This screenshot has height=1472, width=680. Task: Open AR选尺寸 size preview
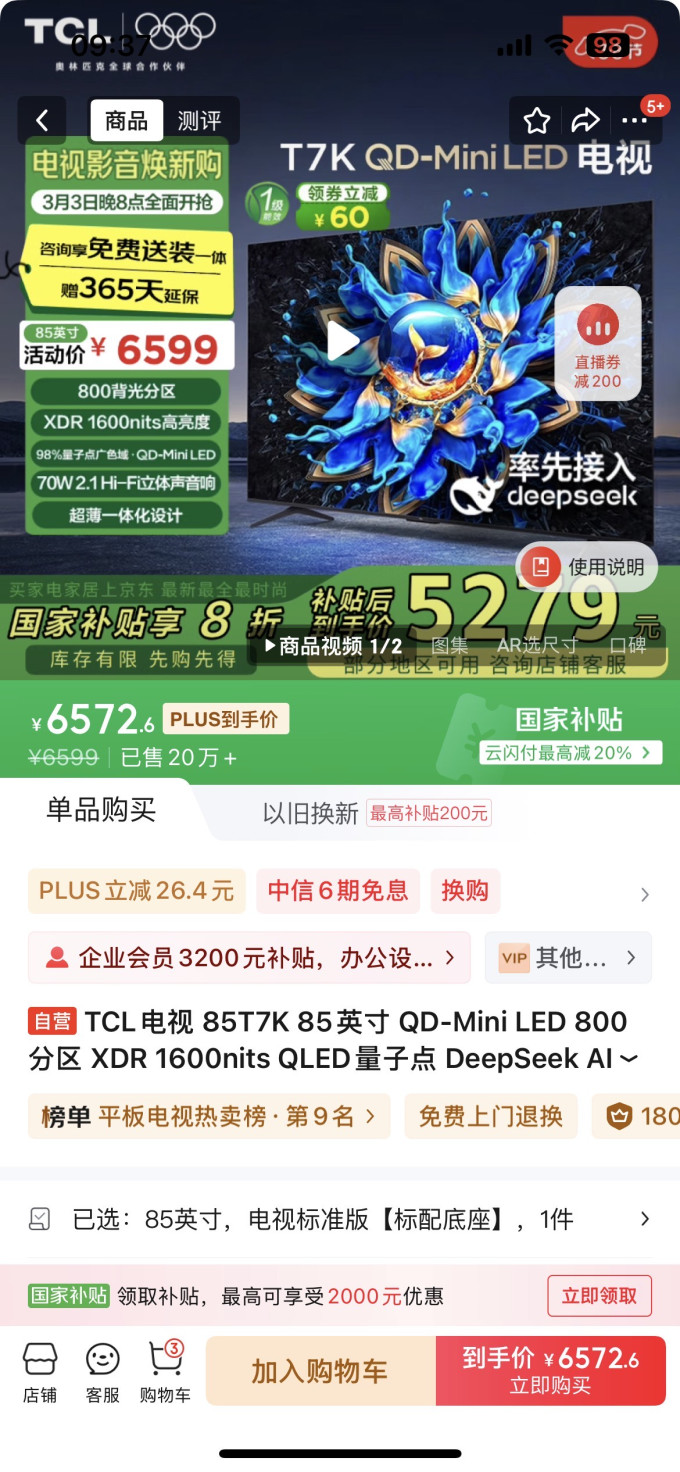coord(538,646)
